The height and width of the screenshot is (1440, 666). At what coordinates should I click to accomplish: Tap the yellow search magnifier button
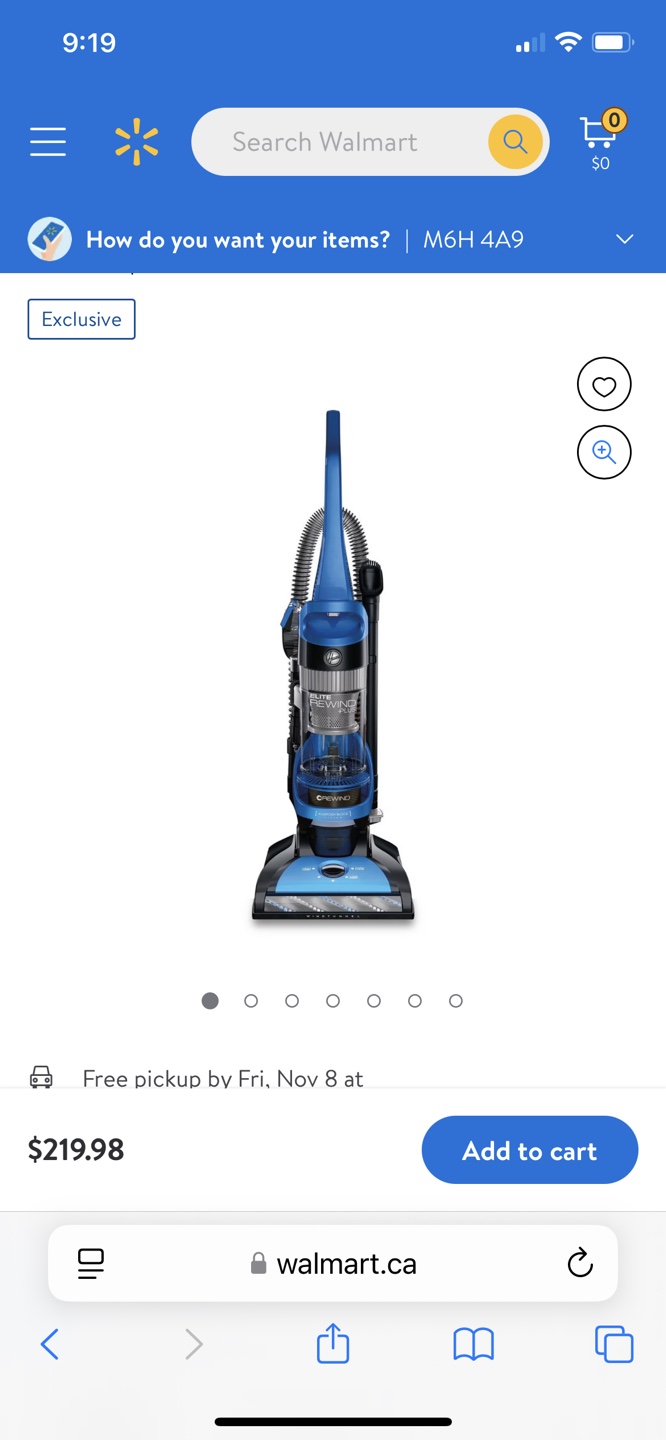pyautogui.click(x=516, y=142)
